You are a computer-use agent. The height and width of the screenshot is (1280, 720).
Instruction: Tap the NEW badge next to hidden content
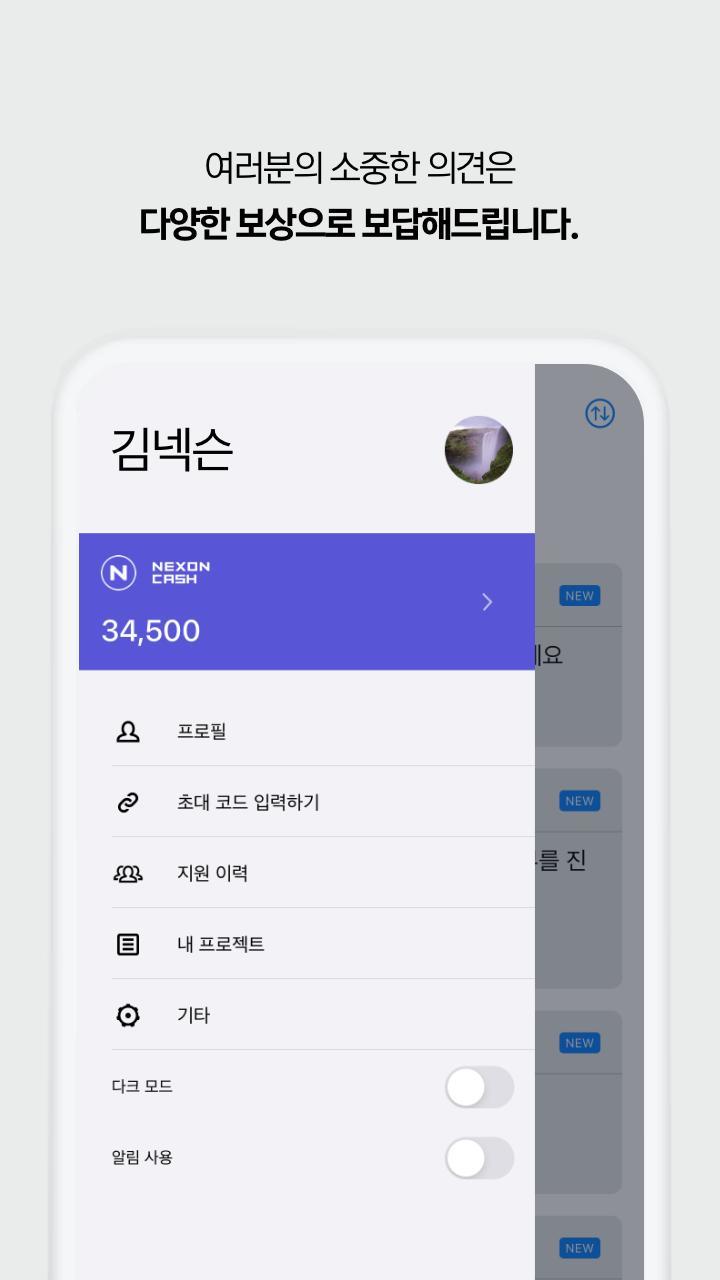point(579,595)
